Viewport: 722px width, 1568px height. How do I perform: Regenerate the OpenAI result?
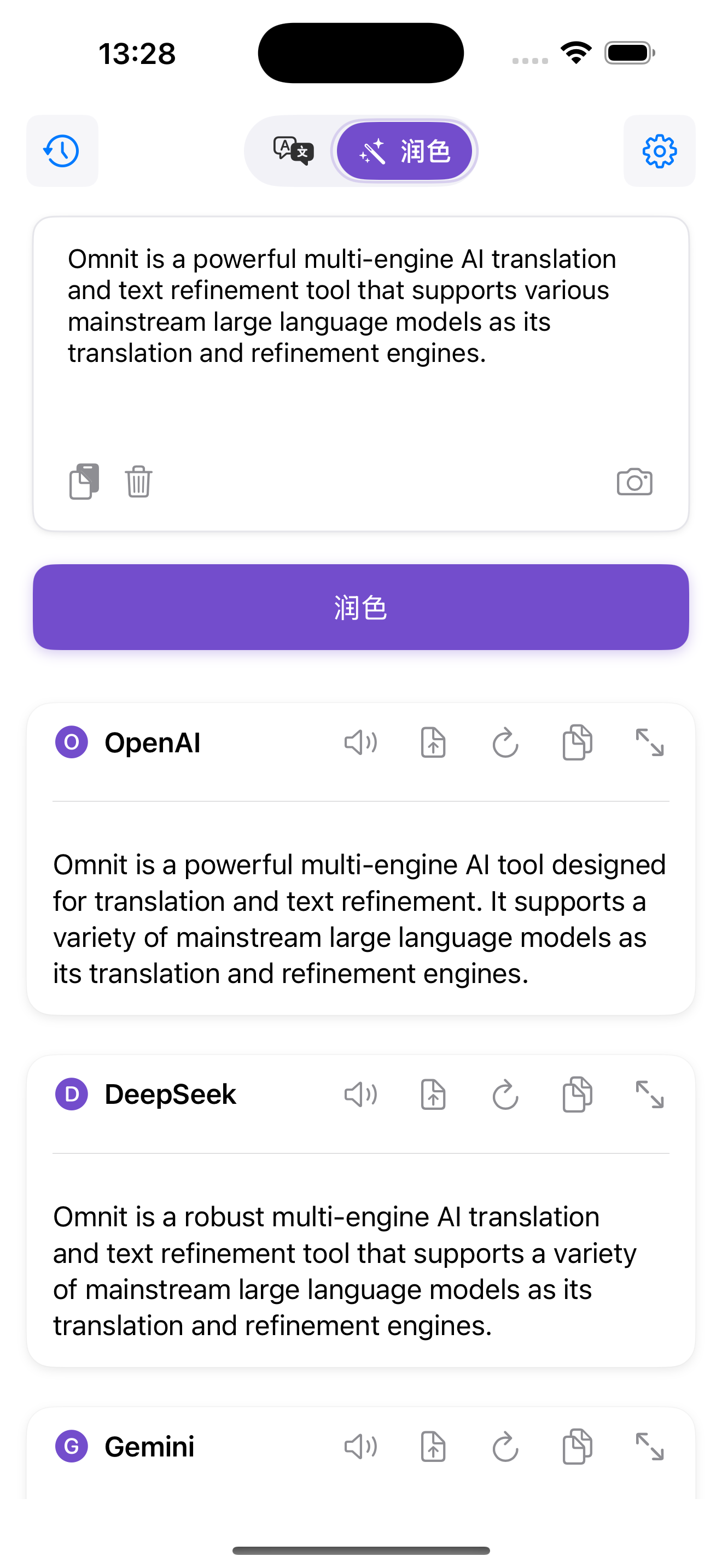point(505,742)
